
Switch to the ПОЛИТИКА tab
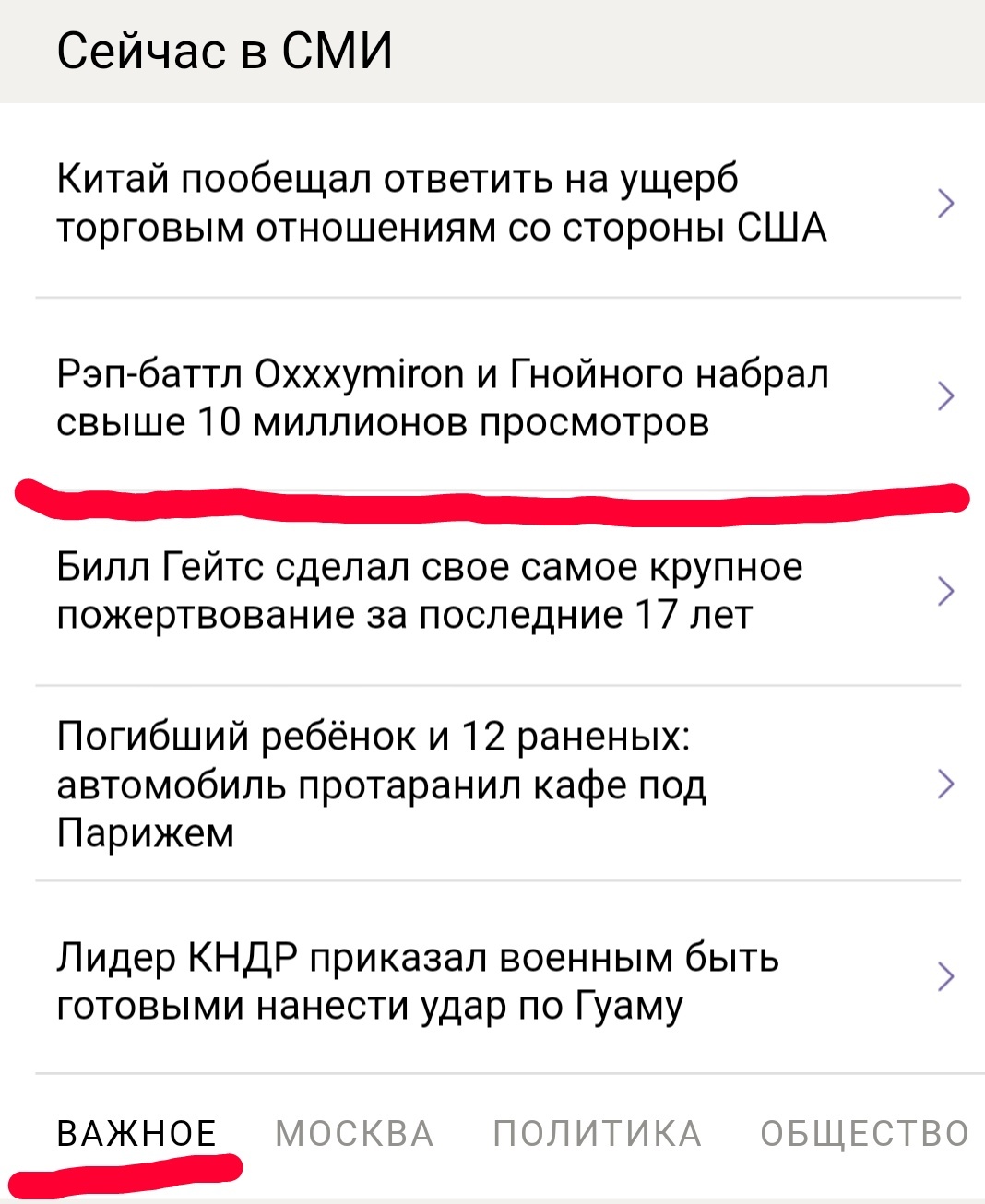597,1134
